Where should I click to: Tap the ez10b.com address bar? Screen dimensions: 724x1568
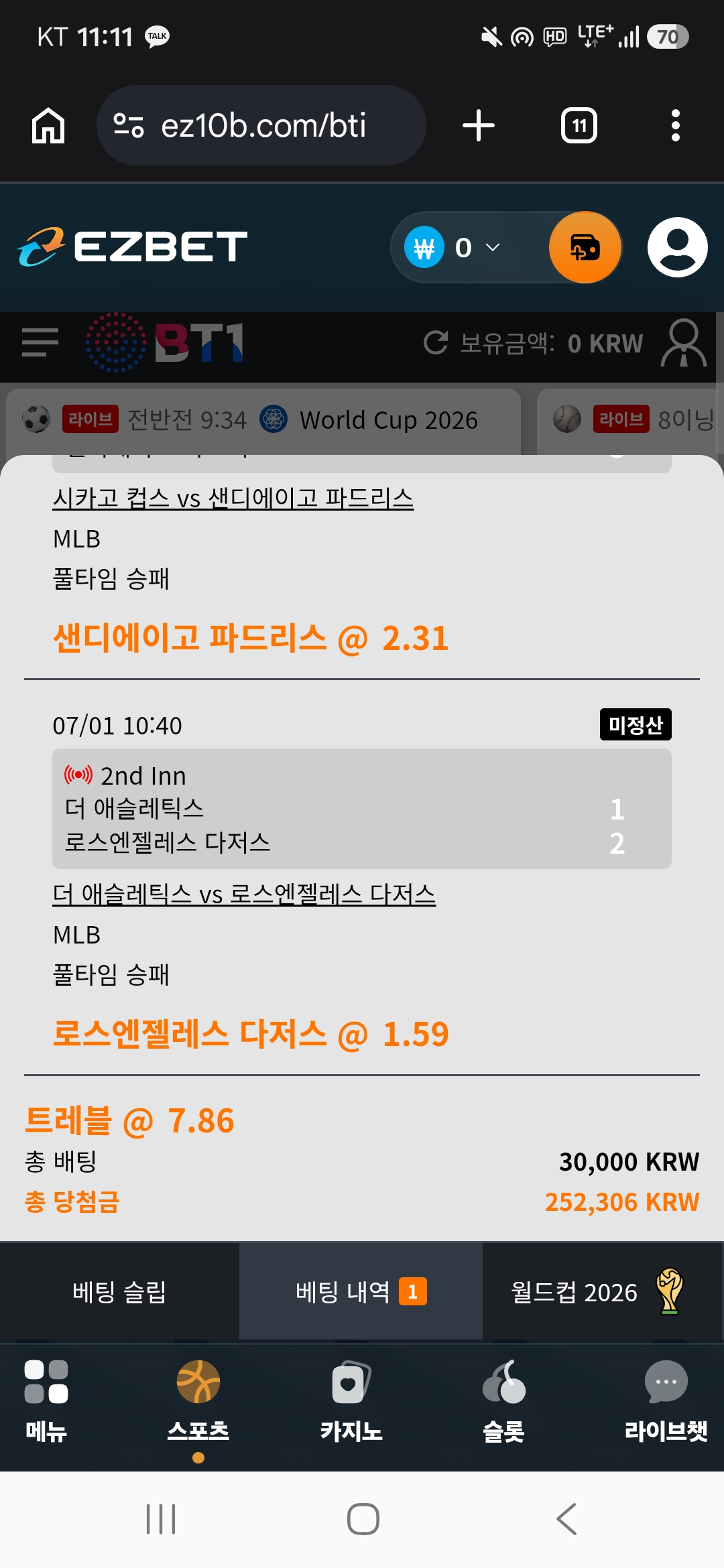(261, 125)
